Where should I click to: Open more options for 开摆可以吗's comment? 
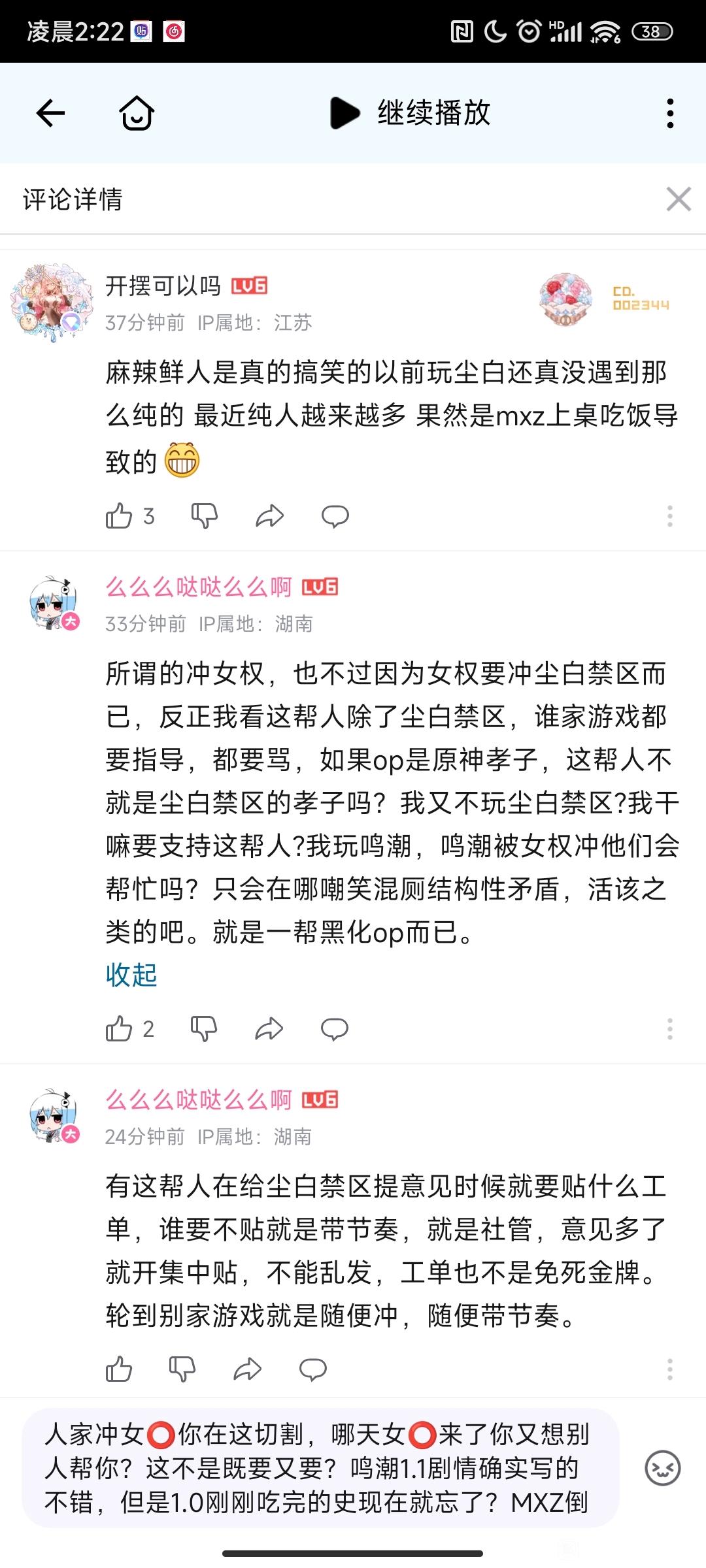pyautogui.click(x=670, y=516)
